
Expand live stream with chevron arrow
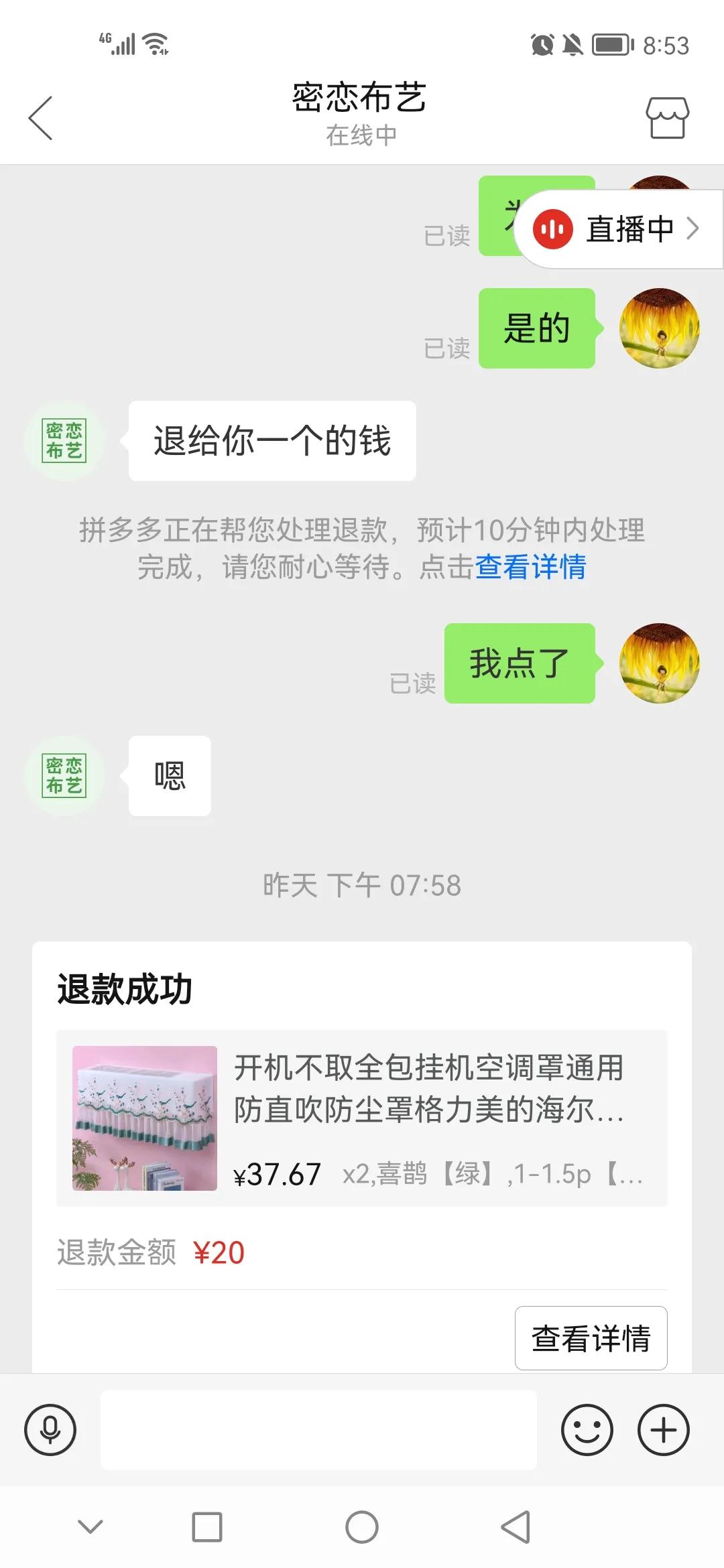pyautogui.click(x=694, y=228)
